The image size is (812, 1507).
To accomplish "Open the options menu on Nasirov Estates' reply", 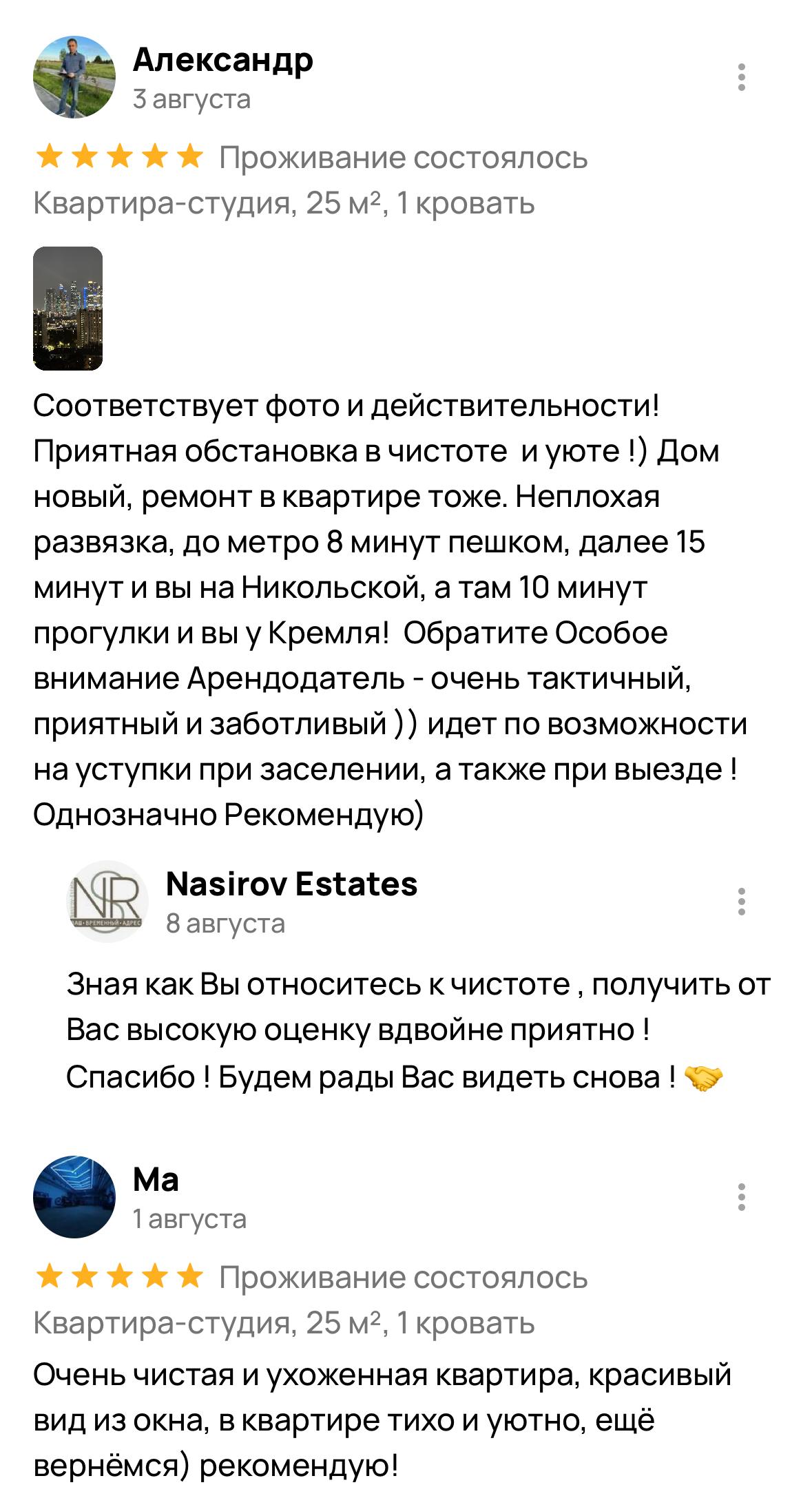I will click(x=741, y=901).
